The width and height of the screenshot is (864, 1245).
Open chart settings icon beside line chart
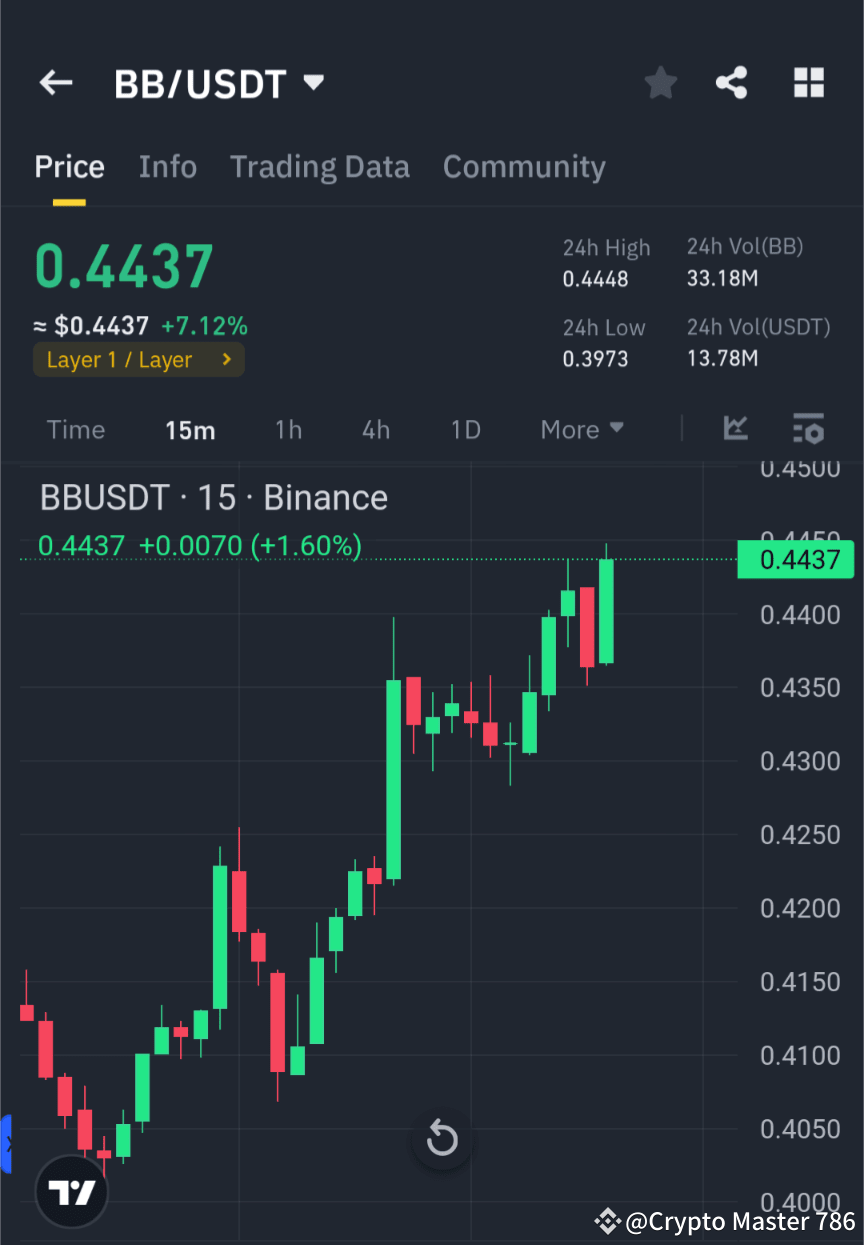808,429
